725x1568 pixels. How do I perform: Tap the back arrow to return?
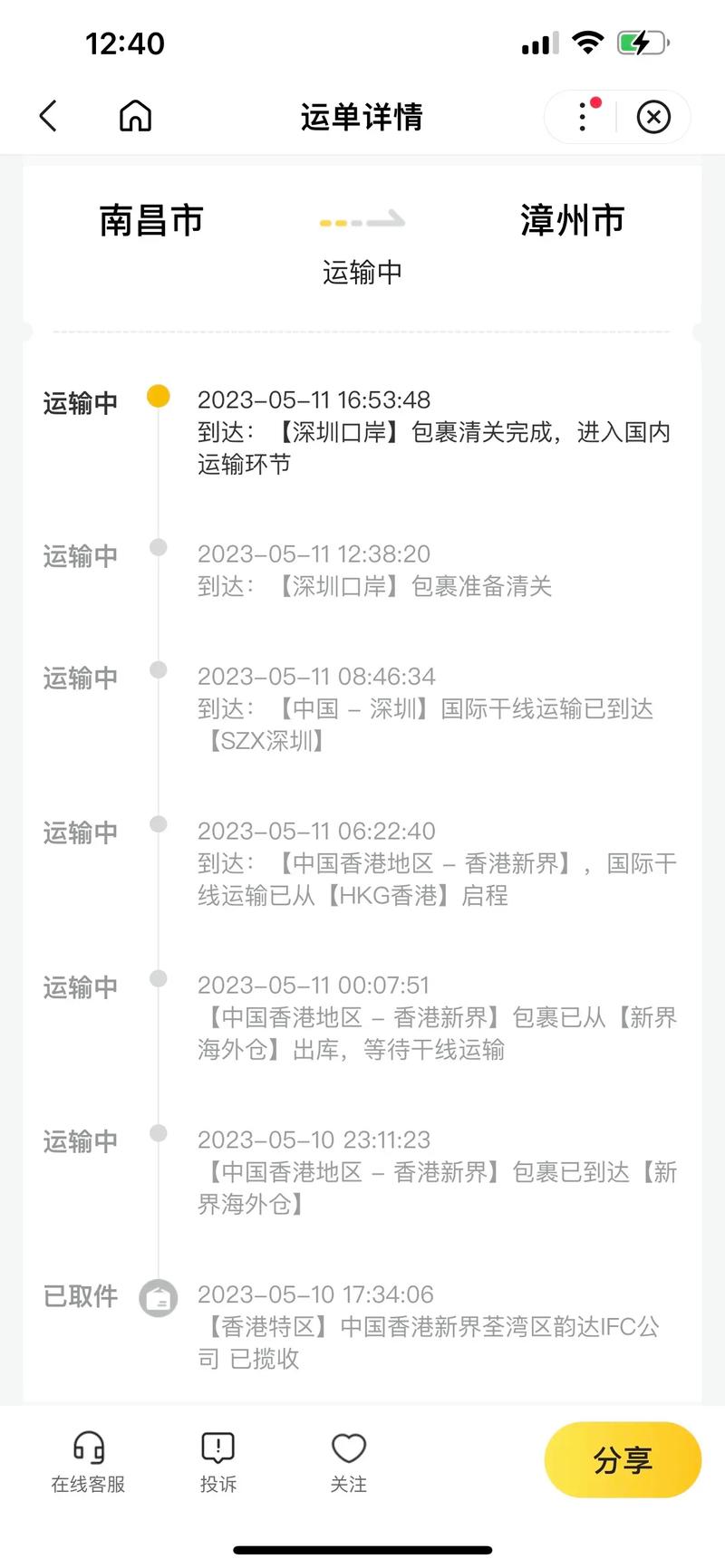[48, 116]
